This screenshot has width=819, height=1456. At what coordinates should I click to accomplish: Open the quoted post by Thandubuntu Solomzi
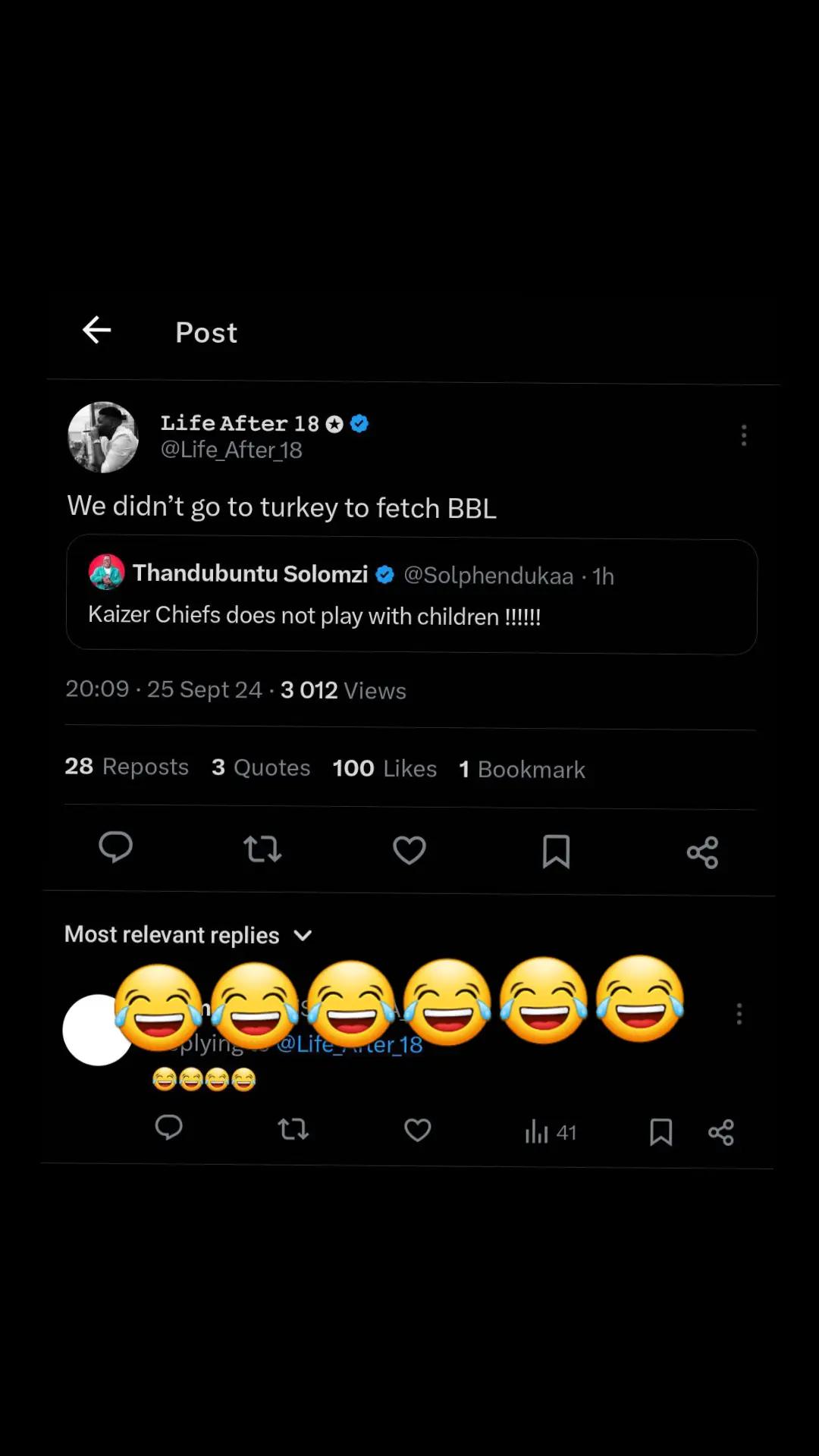pyautogui.click(x=412, y=597)
